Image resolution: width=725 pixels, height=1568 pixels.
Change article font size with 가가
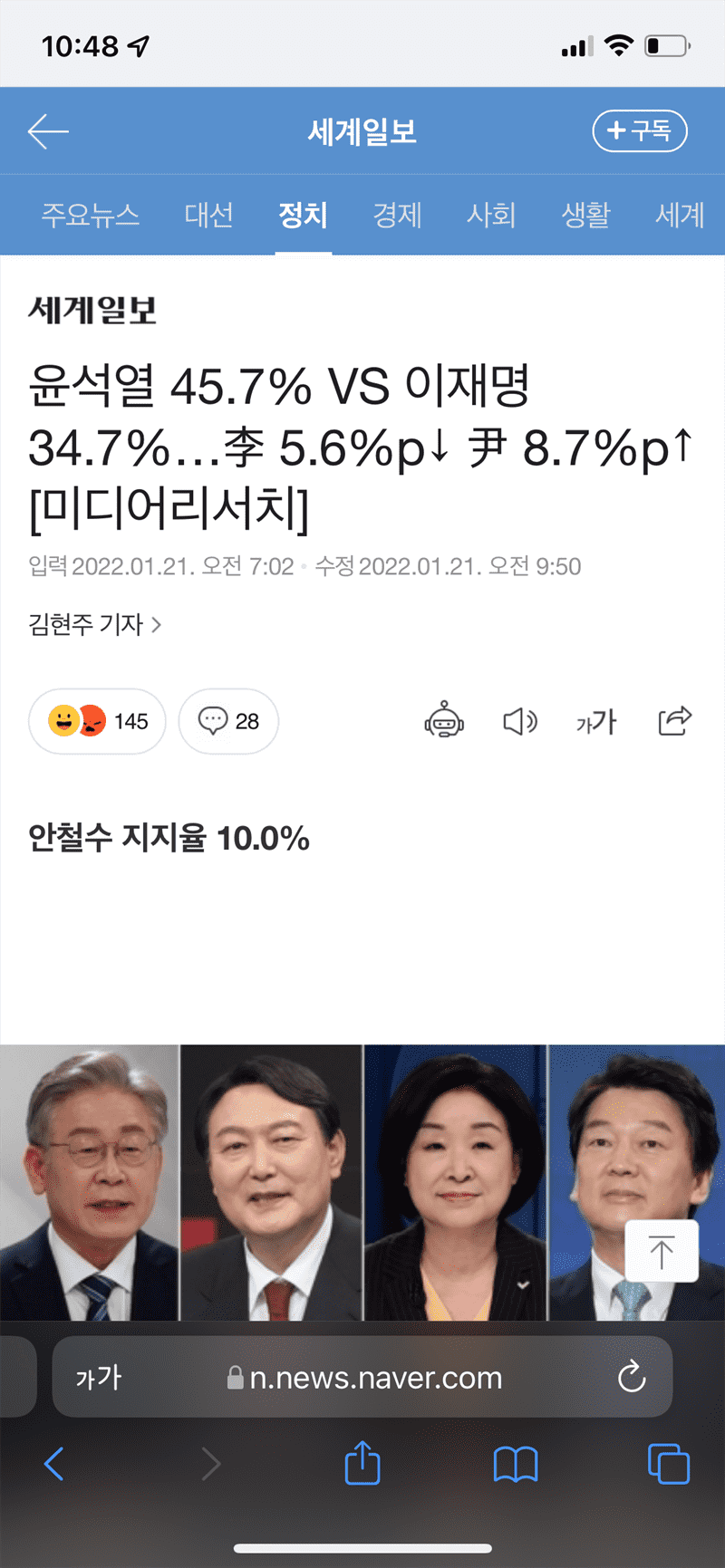[596, 721]
